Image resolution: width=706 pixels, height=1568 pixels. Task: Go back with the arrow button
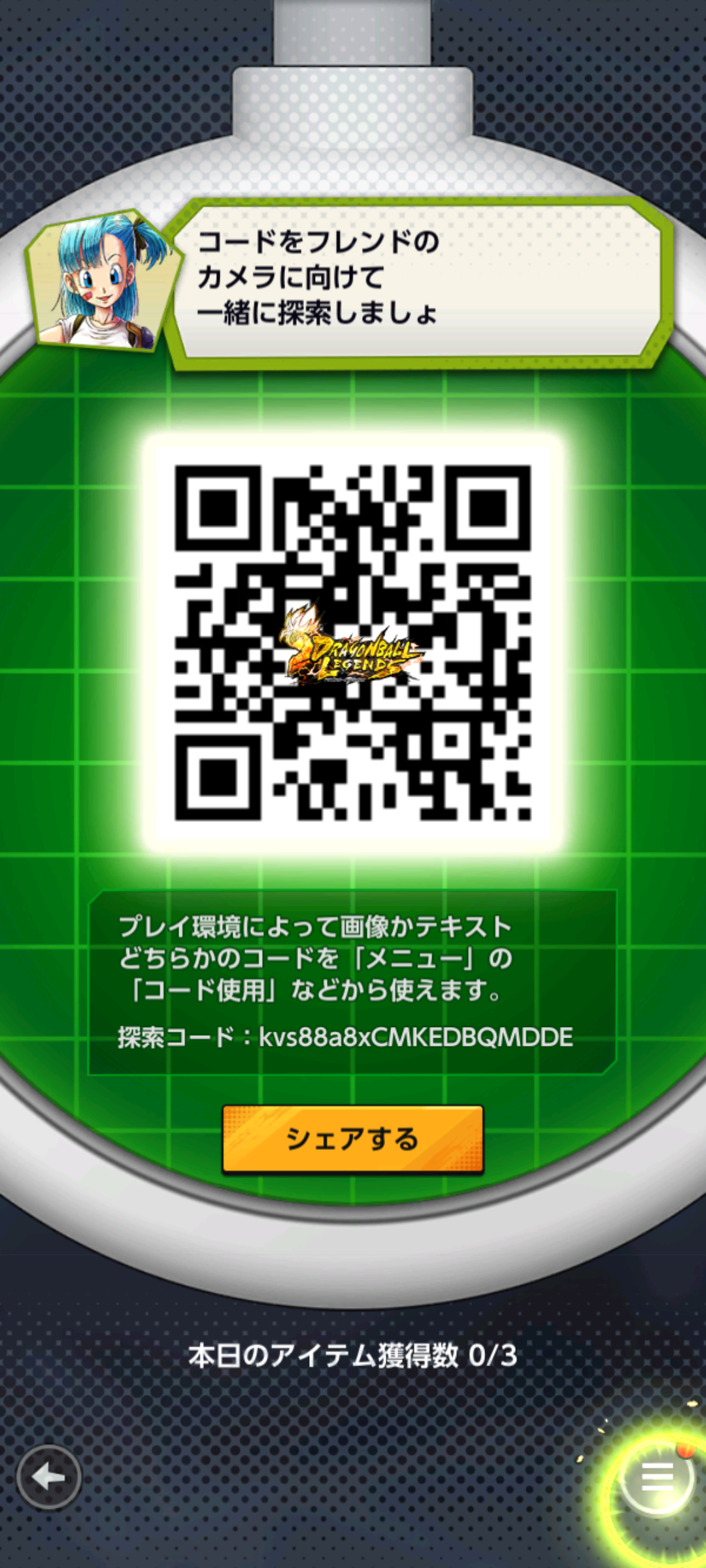click(x=49, y=1477)
